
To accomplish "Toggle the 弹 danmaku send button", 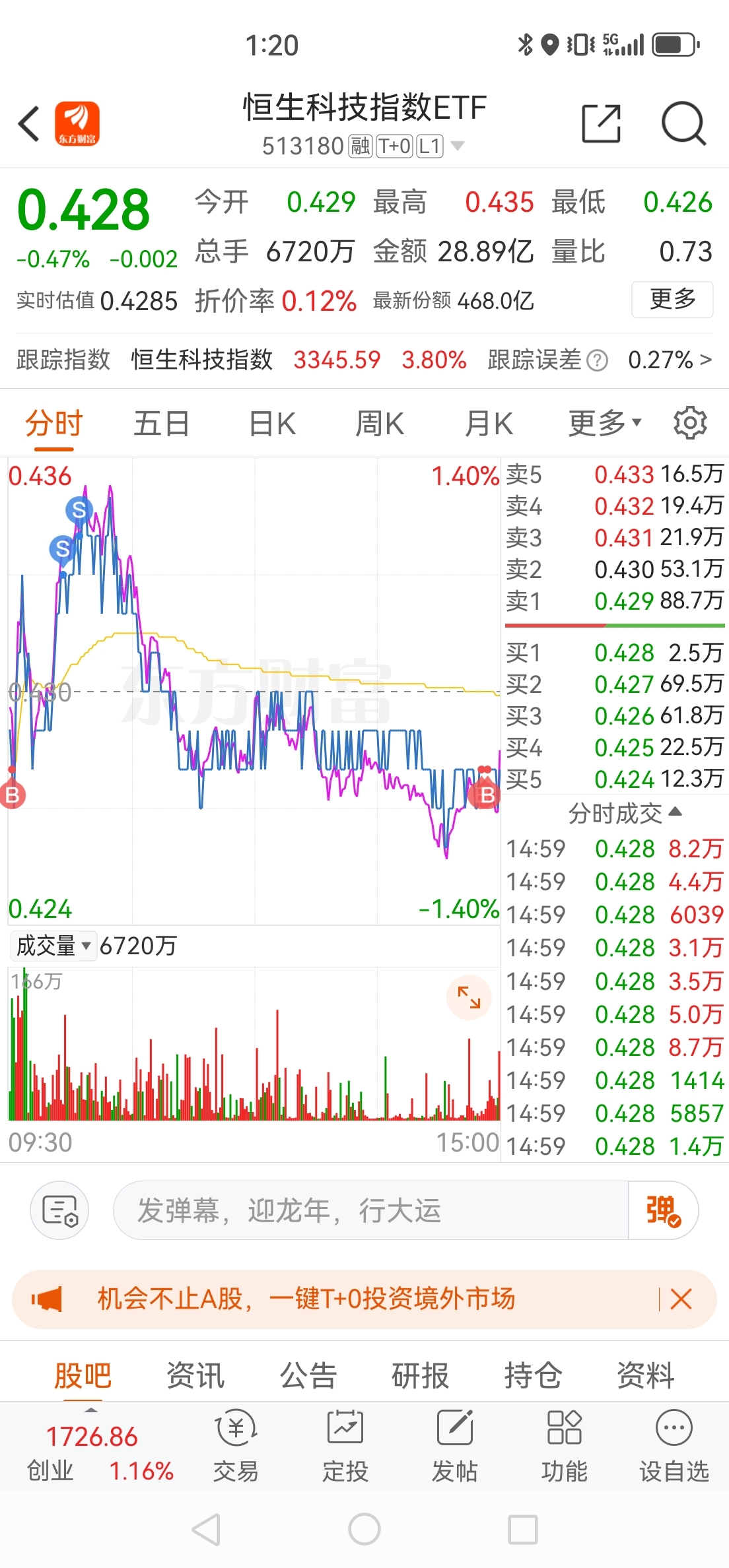I will (x=662, y=1210).
